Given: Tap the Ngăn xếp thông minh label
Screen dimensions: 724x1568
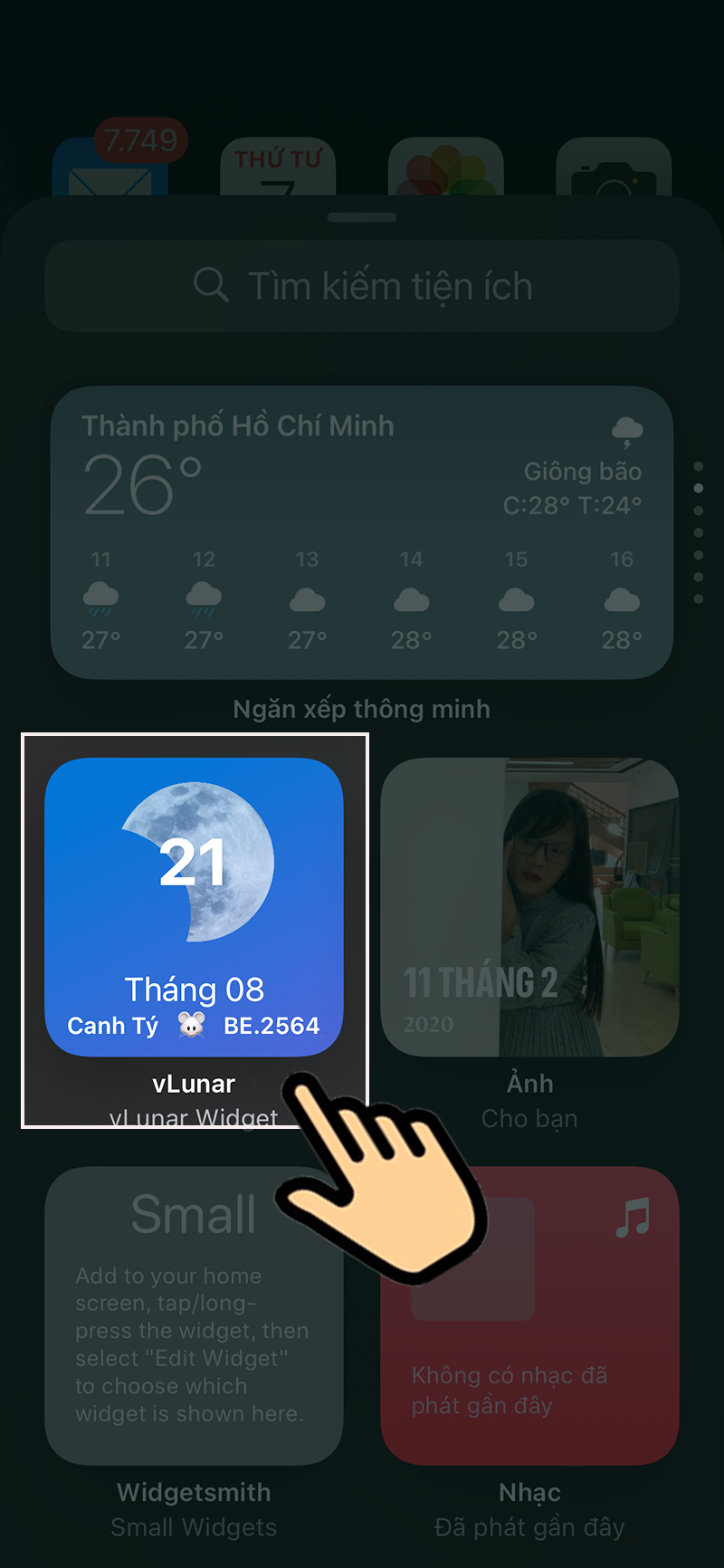Looking at the screenshot, I should click(362, 709).
